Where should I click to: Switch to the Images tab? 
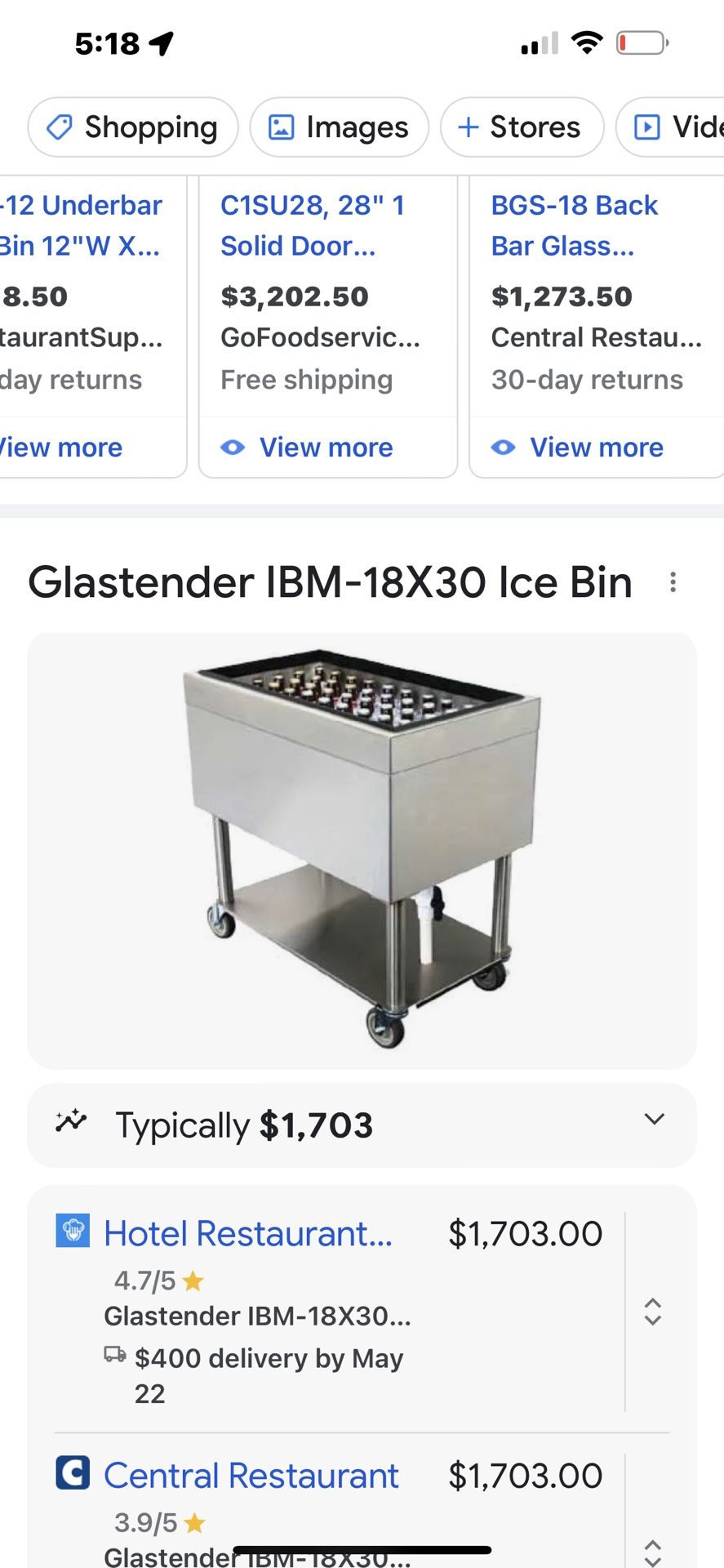tap(338, 127)
